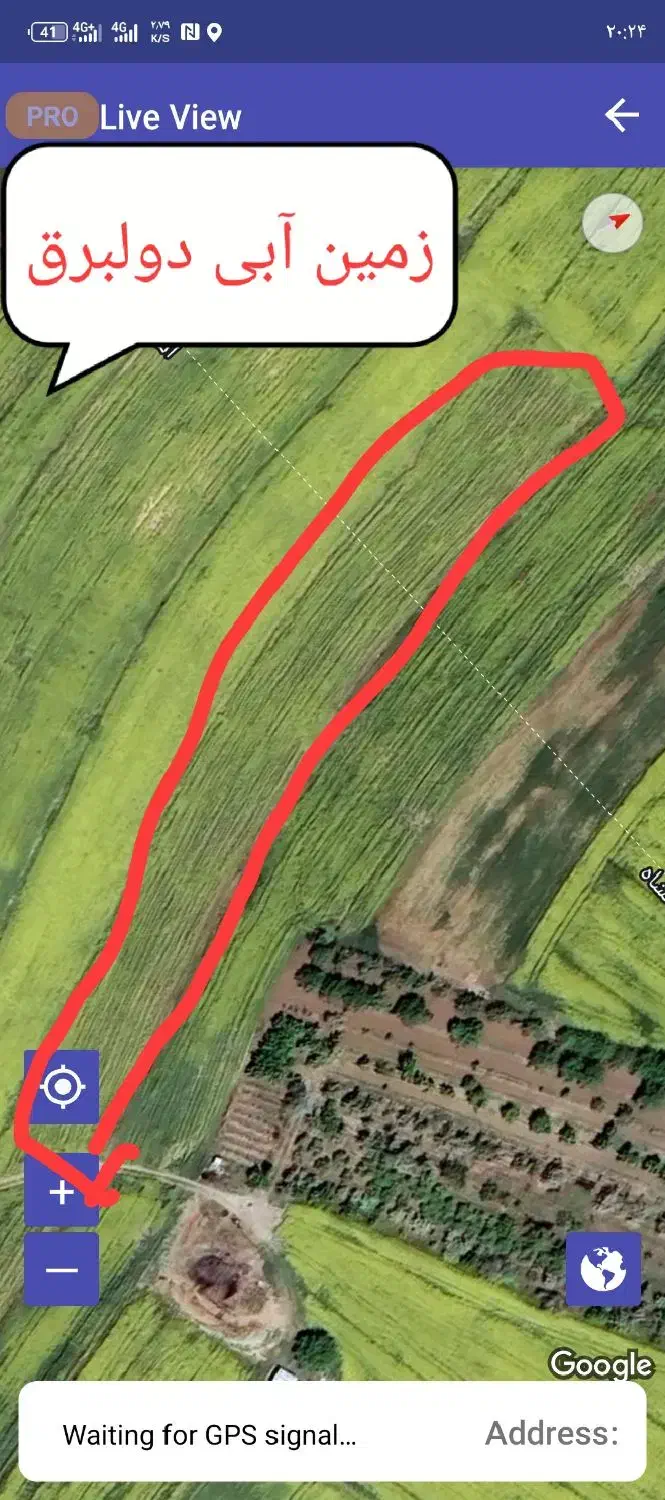Change map type with the globe button
Viewport: 665px width, 1500px height.
pyautogui.click(x=603, y=1269)
